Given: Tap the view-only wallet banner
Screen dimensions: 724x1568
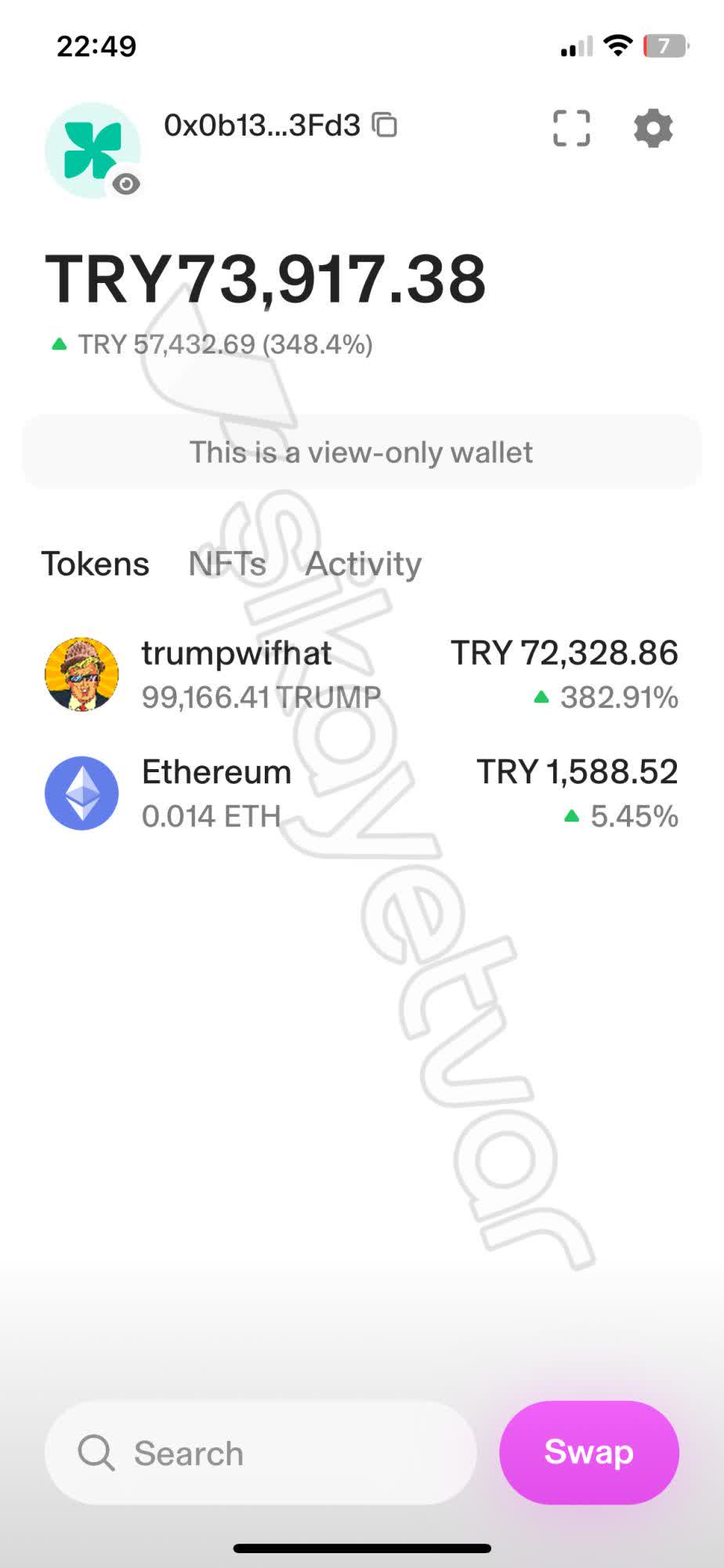Looking at the screenshot, I should click(x=360, y=452).
